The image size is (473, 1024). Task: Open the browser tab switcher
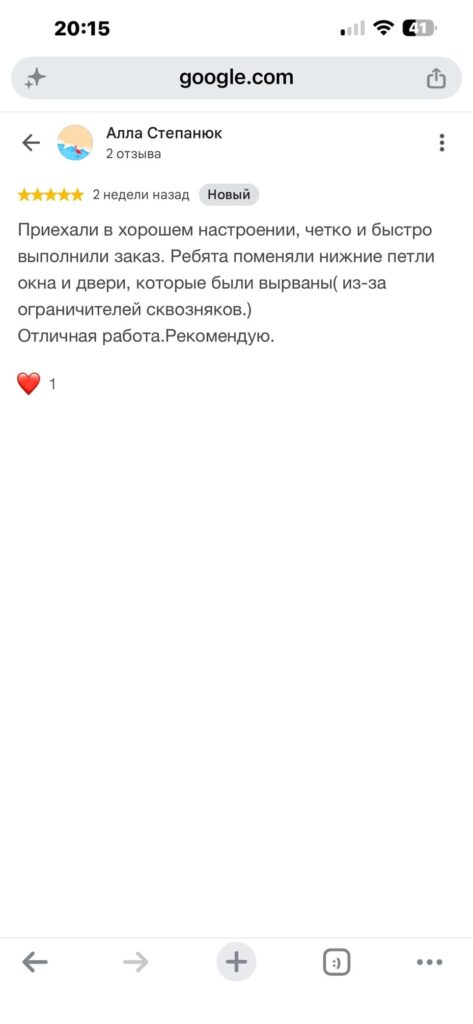336,962
